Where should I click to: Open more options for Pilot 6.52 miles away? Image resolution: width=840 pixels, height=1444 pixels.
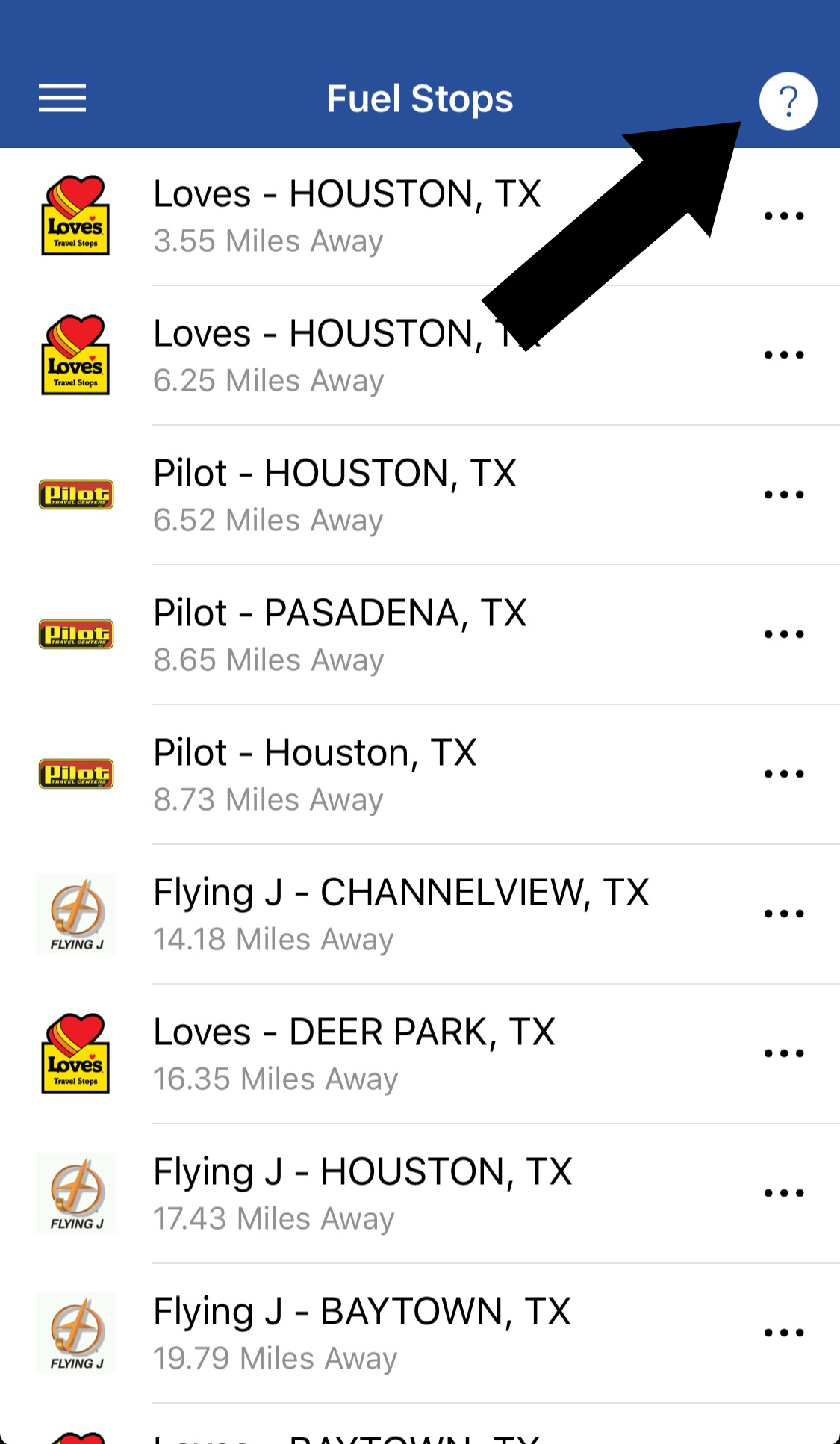[x=784, y=495]
